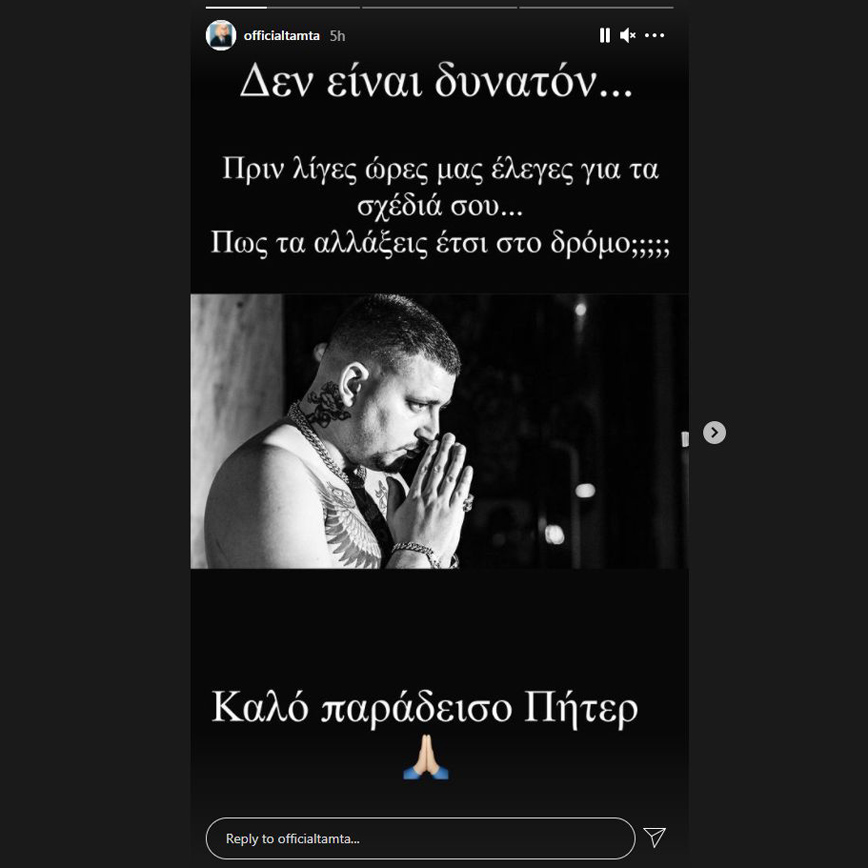Share story via paper plane icon
This screenshot has height=868, width=868.
655,837
